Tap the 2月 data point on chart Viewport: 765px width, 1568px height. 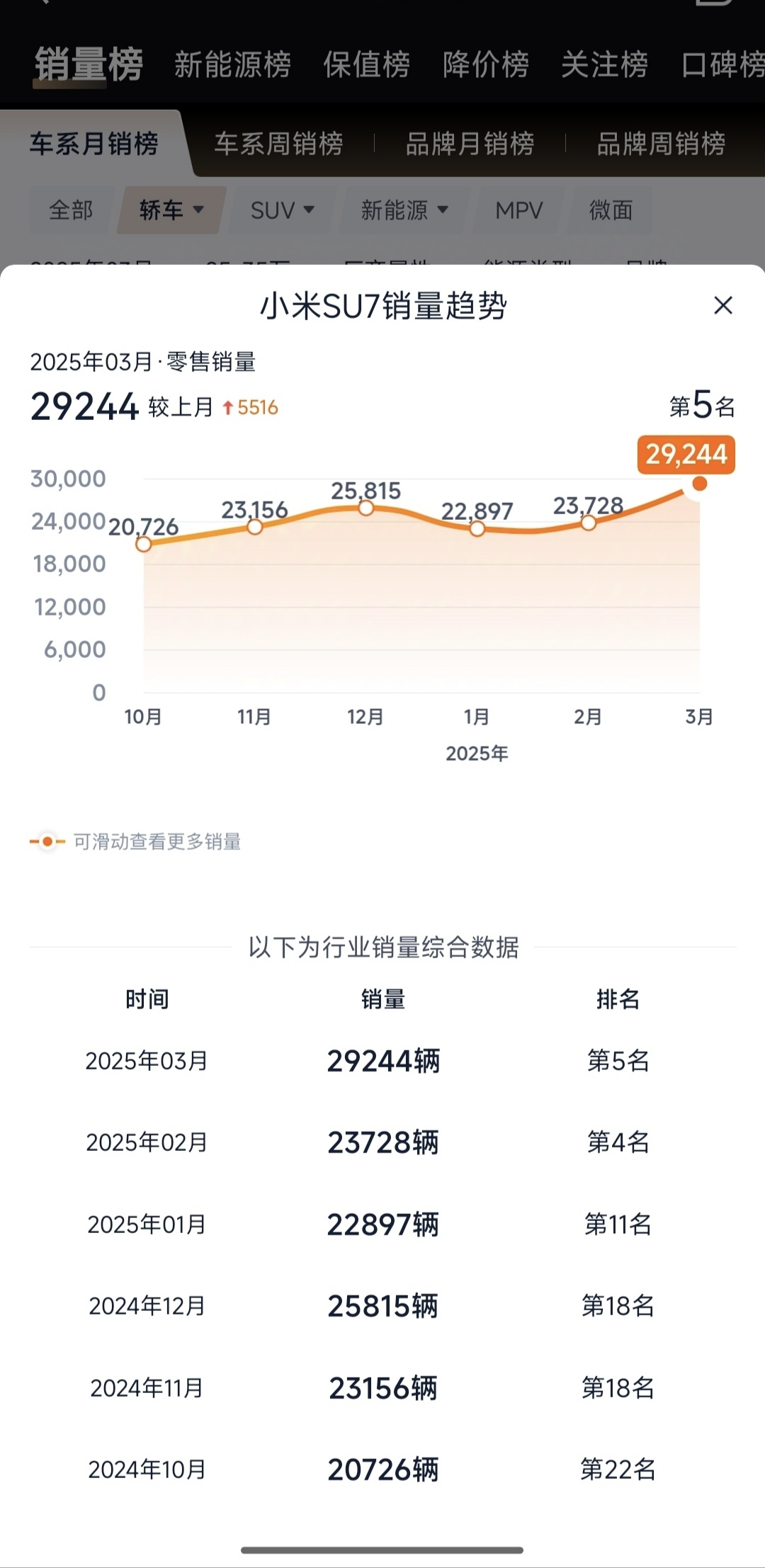(589, 523)
